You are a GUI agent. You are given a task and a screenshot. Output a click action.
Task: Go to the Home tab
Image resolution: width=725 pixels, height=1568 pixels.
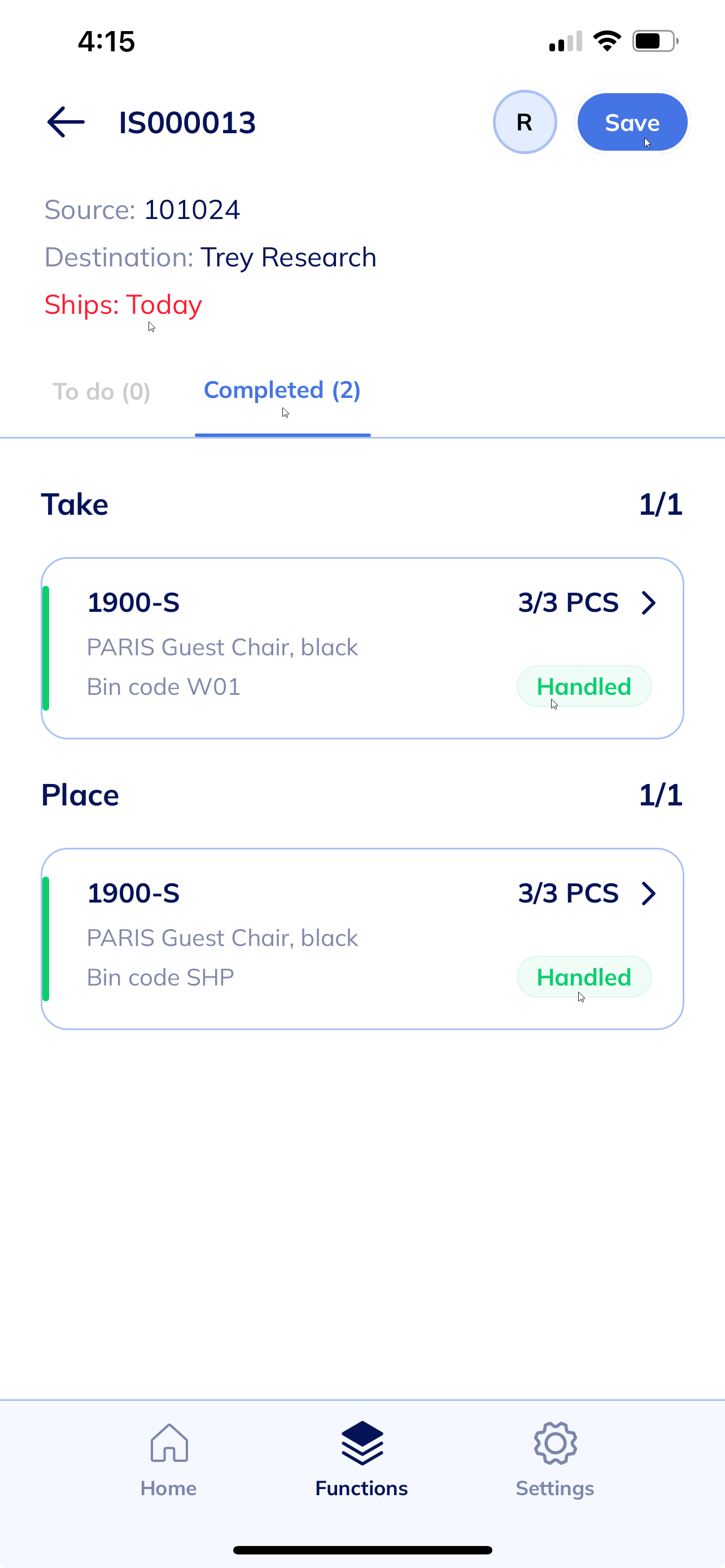point(169,1460)
